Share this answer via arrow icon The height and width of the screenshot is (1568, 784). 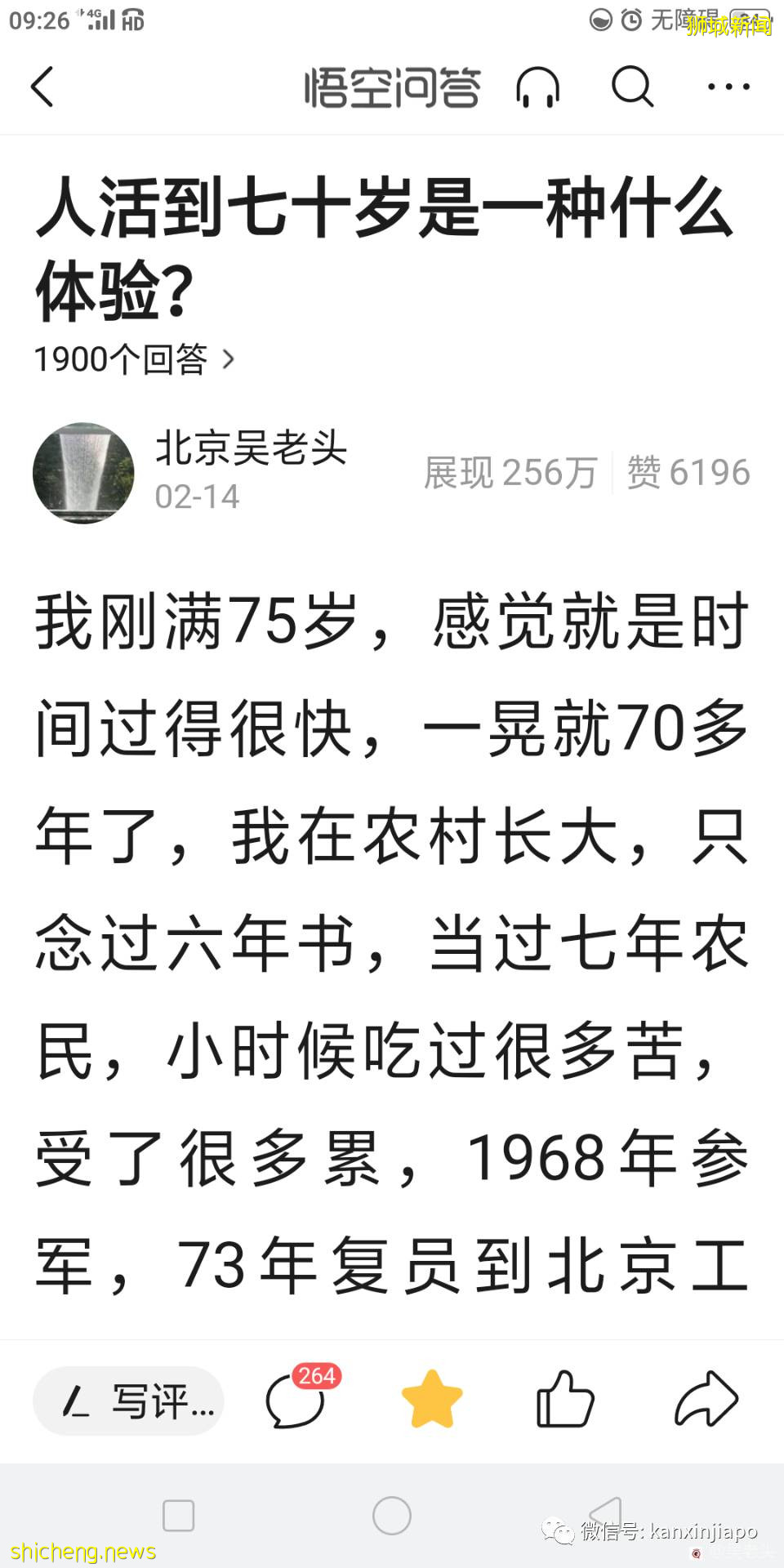[706, 1400]
